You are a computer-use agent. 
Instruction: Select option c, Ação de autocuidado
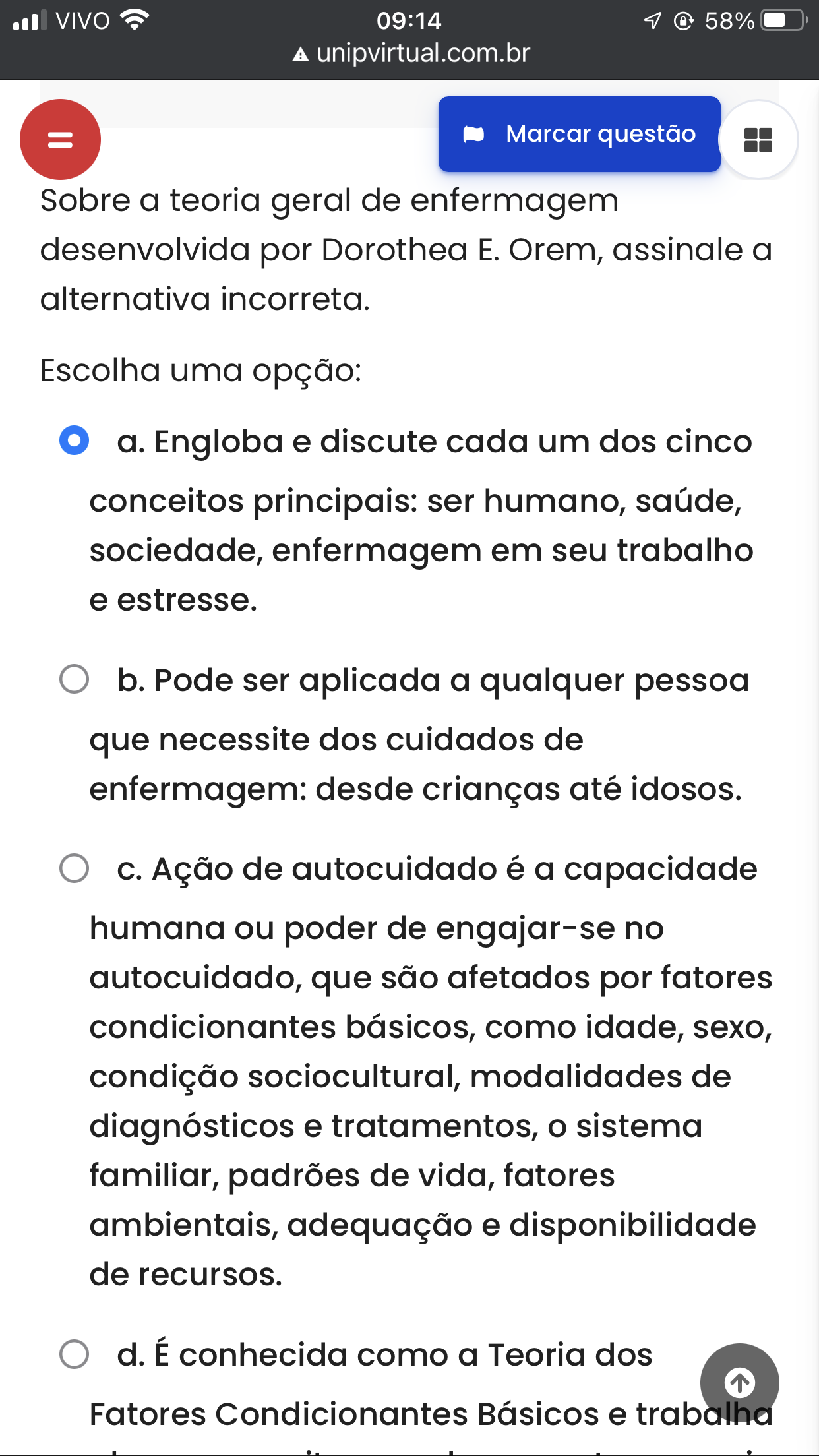tap(74, 868)
